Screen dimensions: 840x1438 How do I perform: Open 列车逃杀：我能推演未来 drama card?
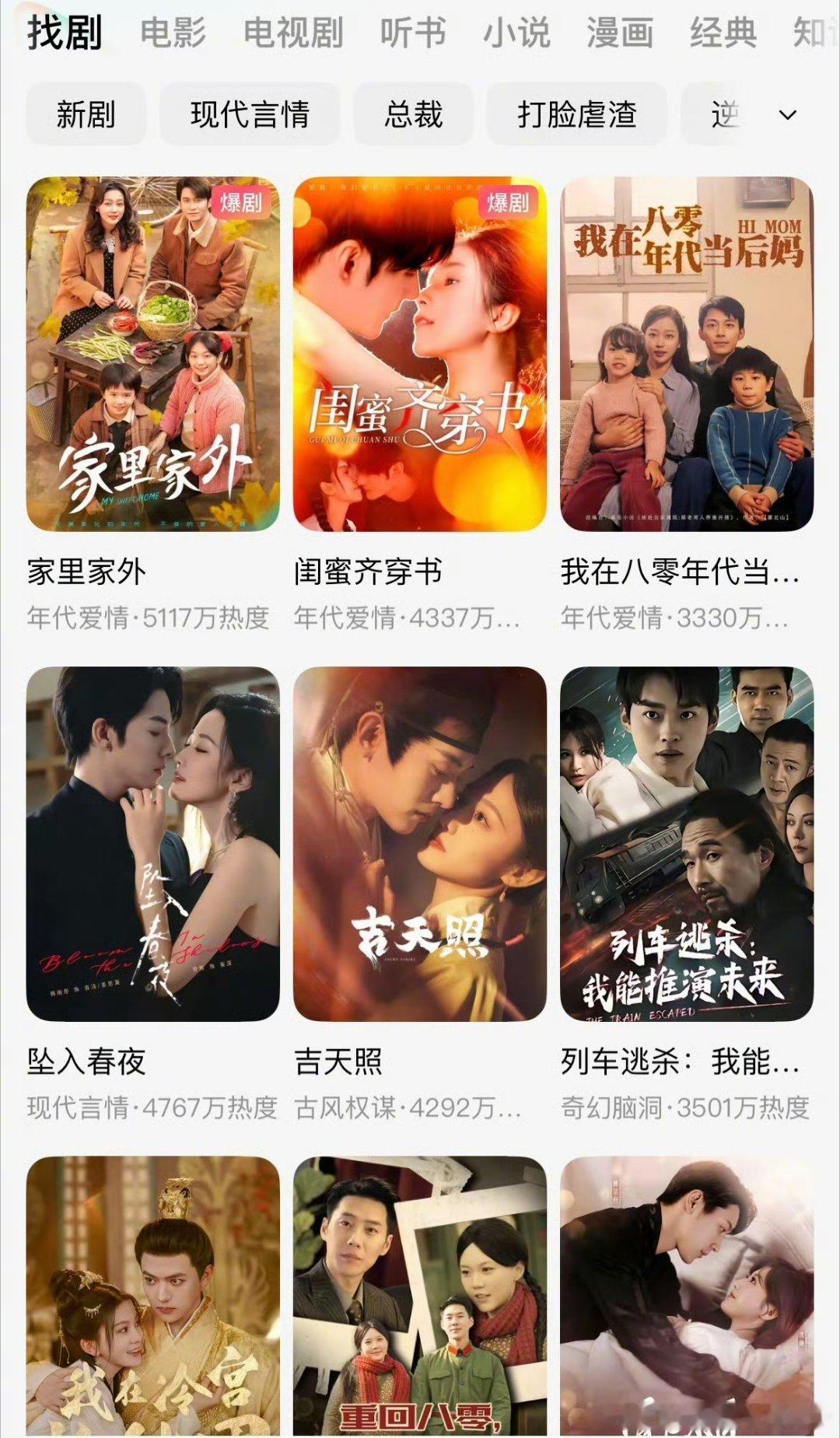pyautogui.click(x=687, y=844)
